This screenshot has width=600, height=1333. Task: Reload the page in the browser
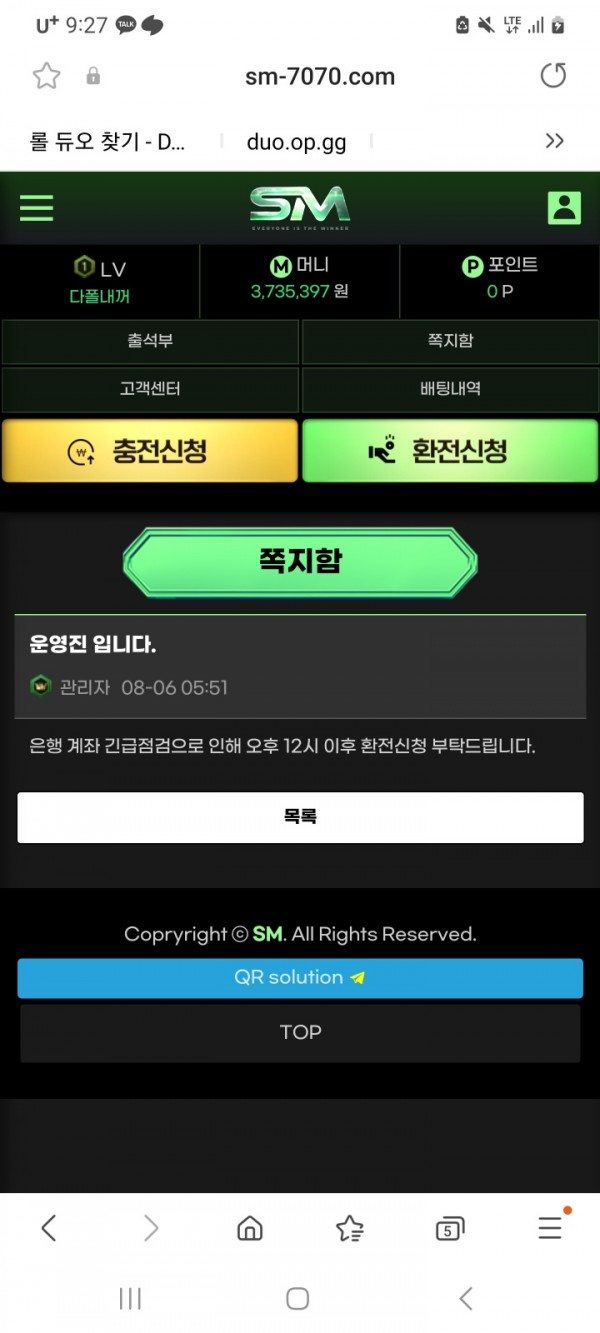click(x=553, y=76)
